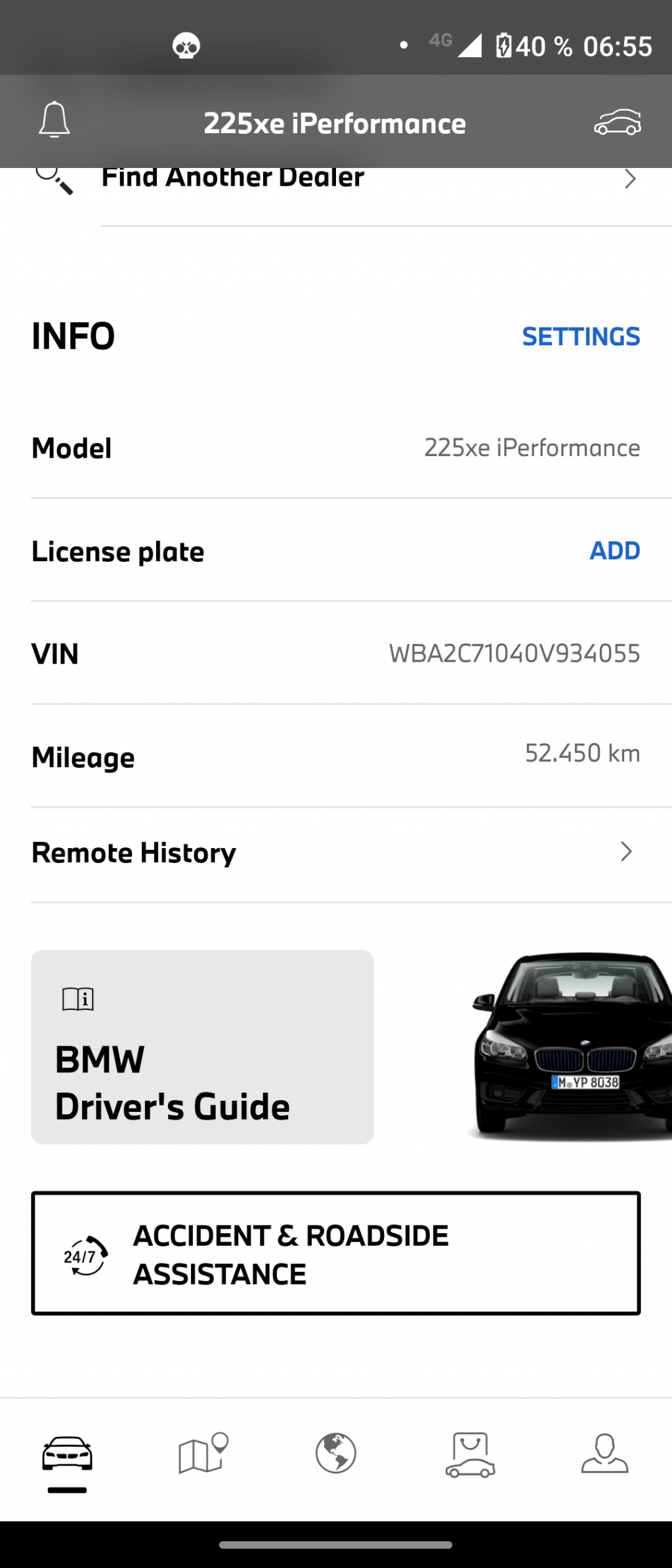Add a license plate
This screenshot has width=672, height=1568.
[x=614, y=551]
